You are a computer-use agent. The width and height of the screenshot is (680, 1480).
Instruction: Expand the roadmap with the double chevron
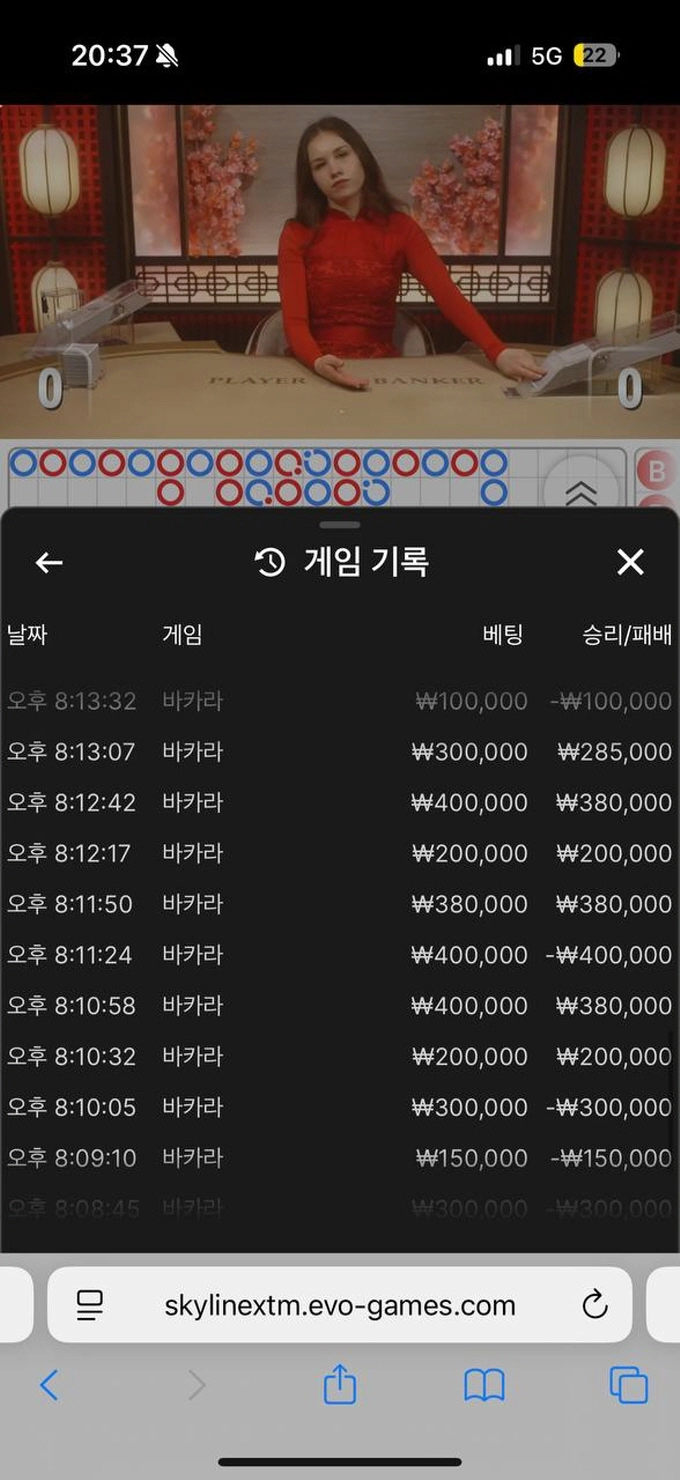581,491
